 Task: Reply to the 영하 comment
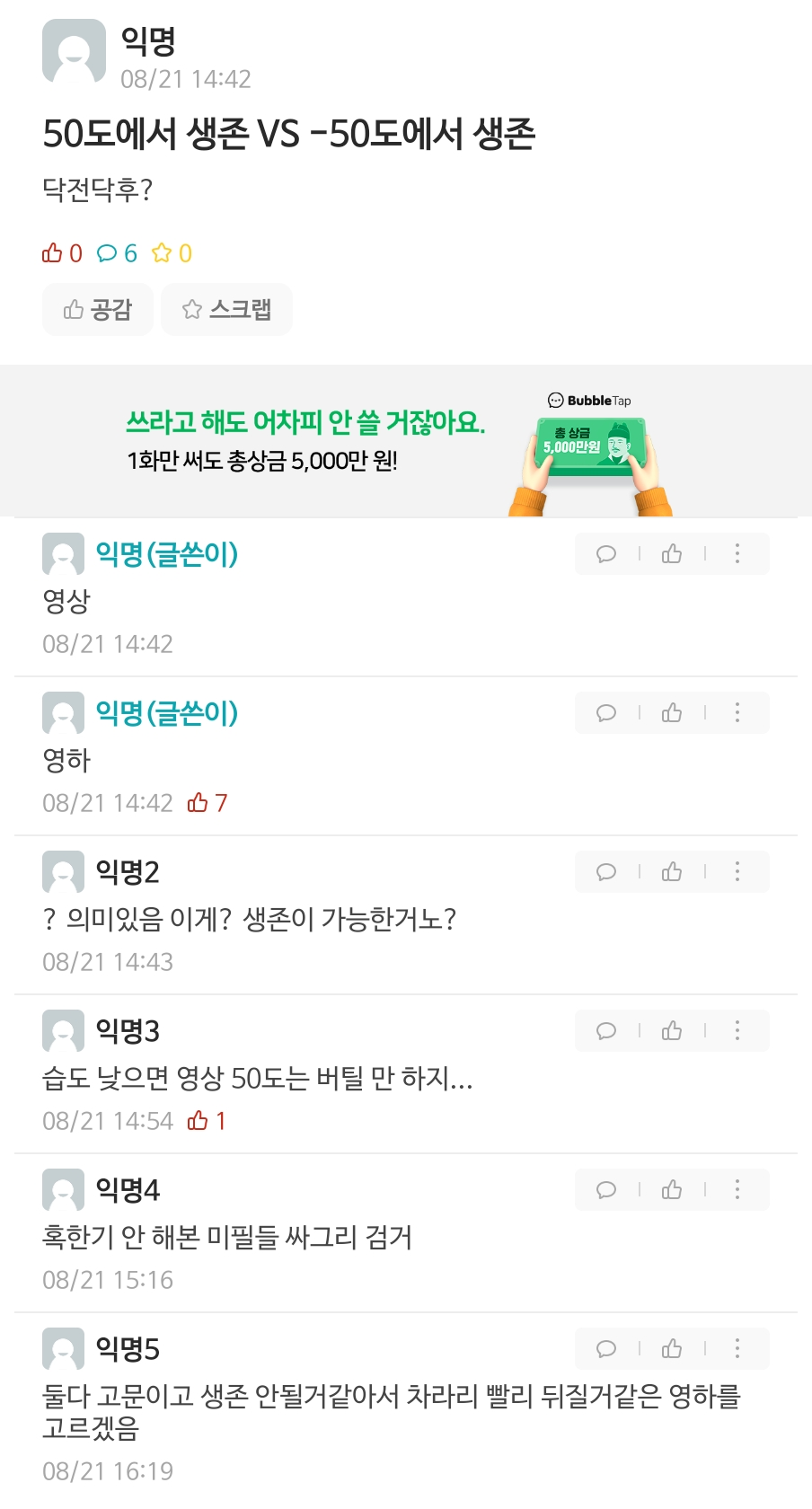tap(606, 713)
